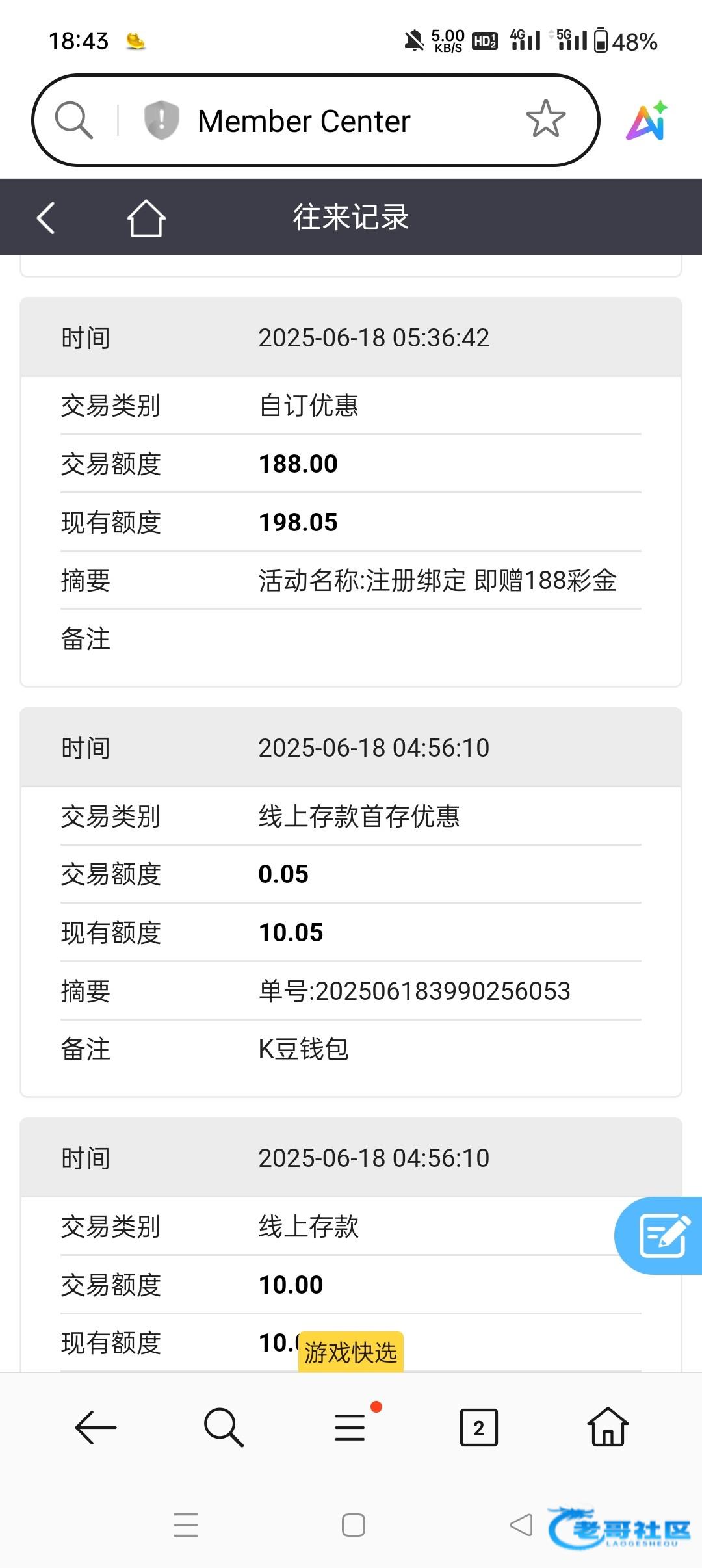The height and width of the screenshot is (1568, 702).
Task: Go to the browser home page
Action: coord(608,1426)
